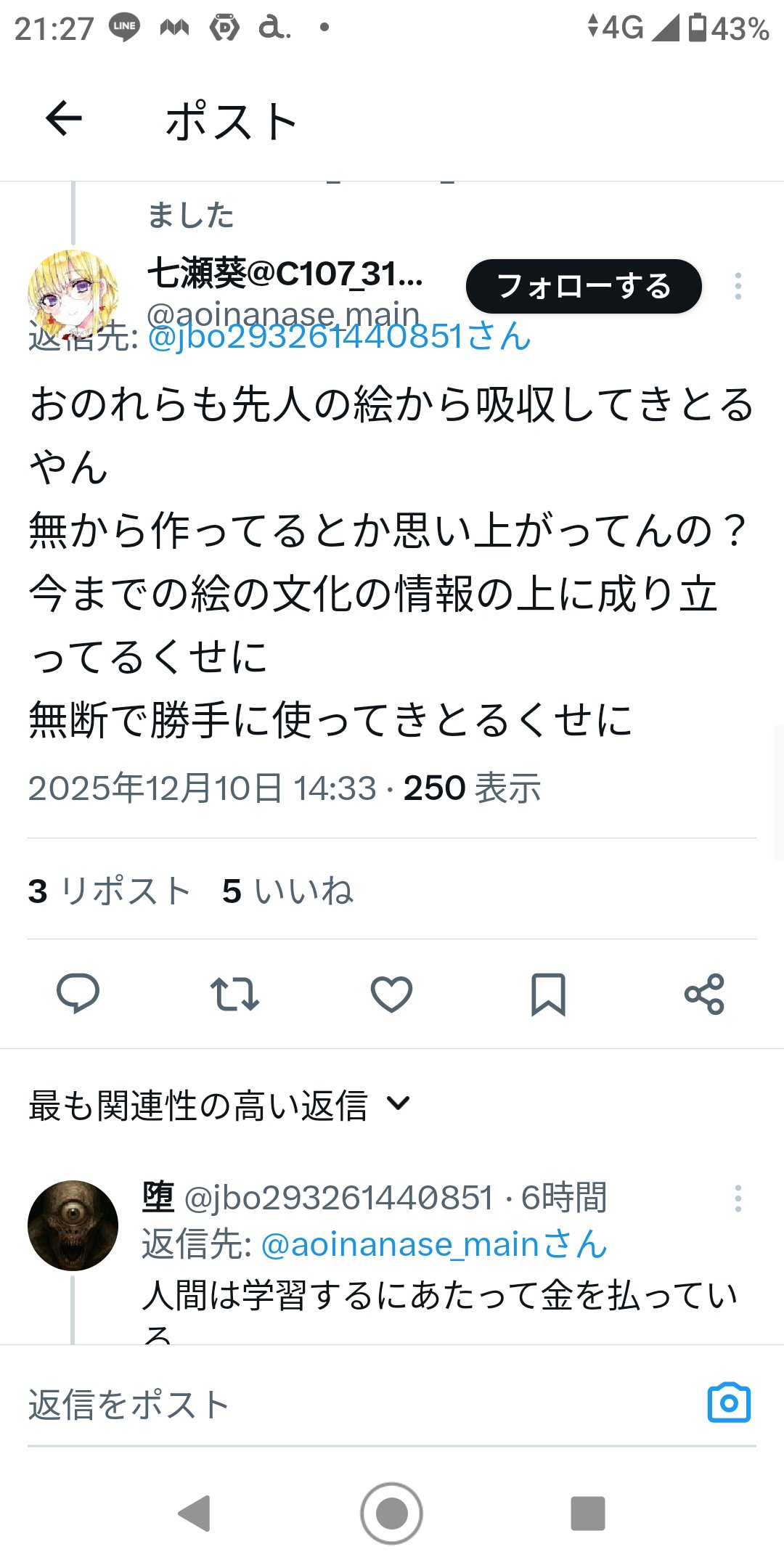View the 5 いいね list

287,891
